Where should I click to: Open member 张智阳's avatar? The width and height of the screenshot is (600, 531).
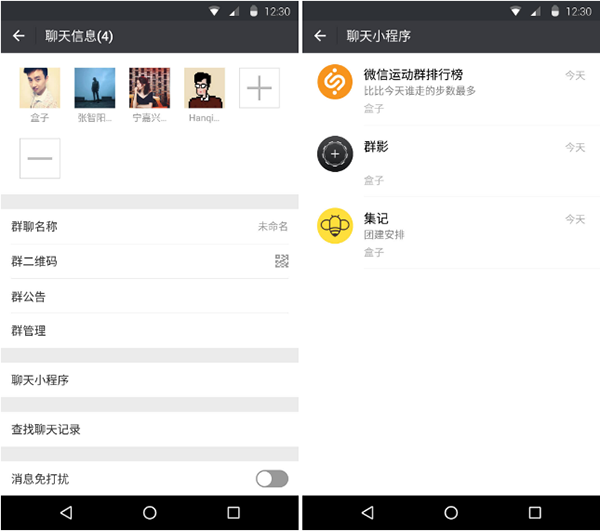(95, 88)
